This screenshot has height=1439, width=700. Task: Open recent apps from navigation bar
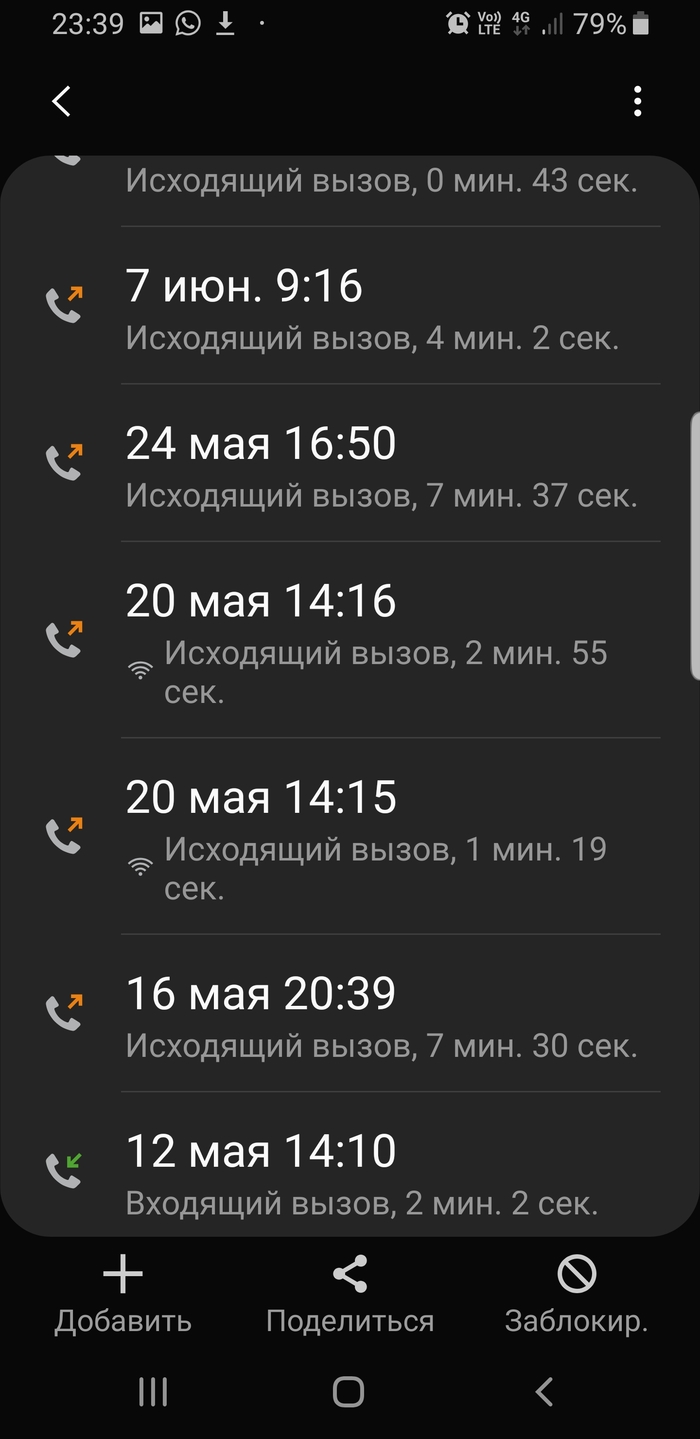tap(153, 1391)
